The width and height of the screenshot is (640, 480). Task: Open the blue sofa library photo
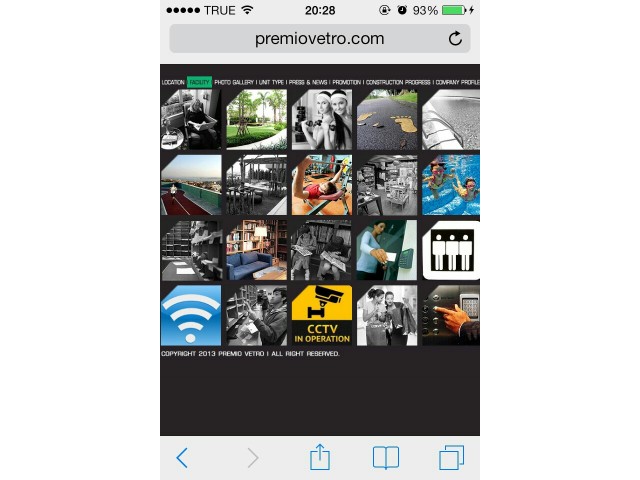[x=256, y=251]
